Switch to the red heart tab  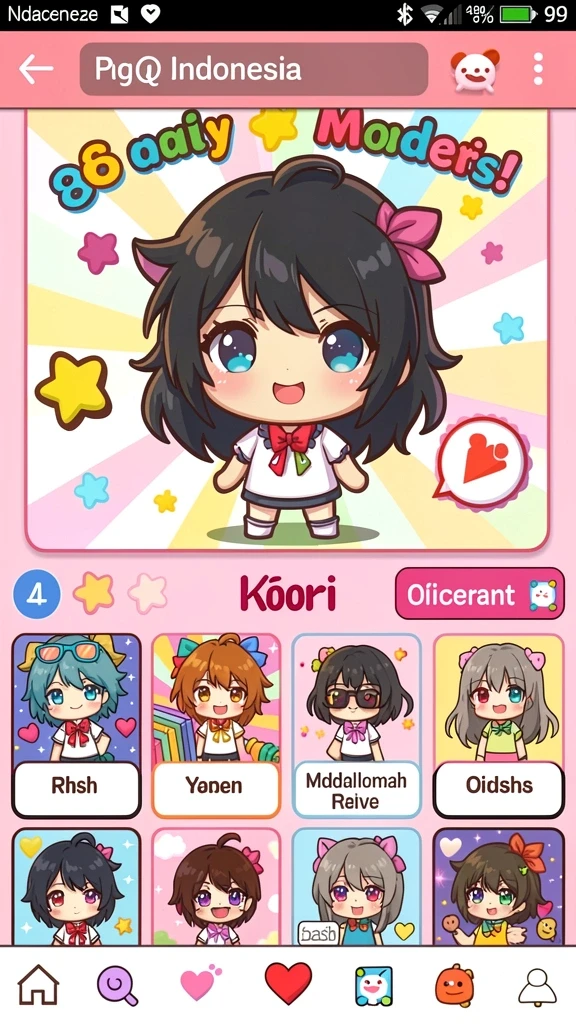pos(288,983)
